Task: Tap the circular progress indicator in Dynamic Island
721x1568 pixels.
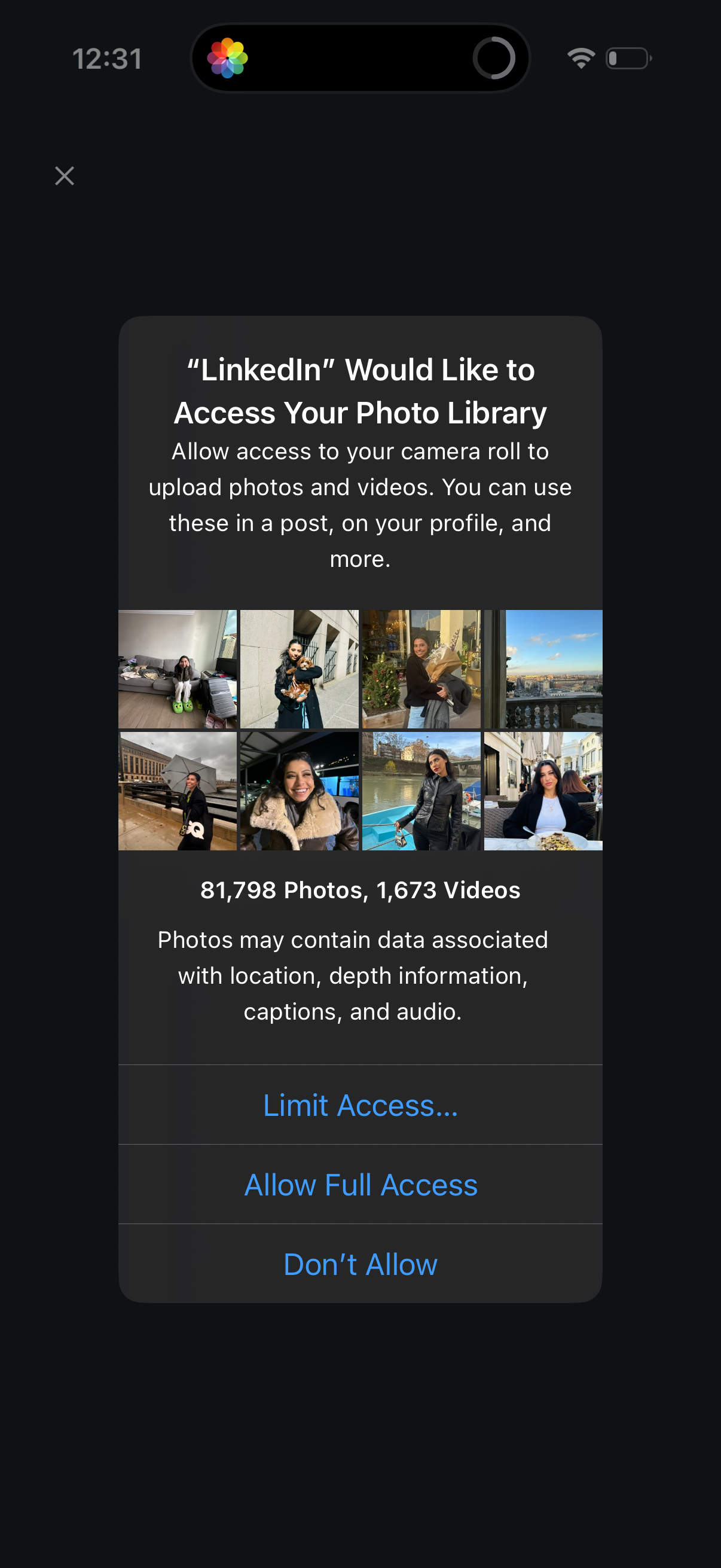Action: click(494, 59)
